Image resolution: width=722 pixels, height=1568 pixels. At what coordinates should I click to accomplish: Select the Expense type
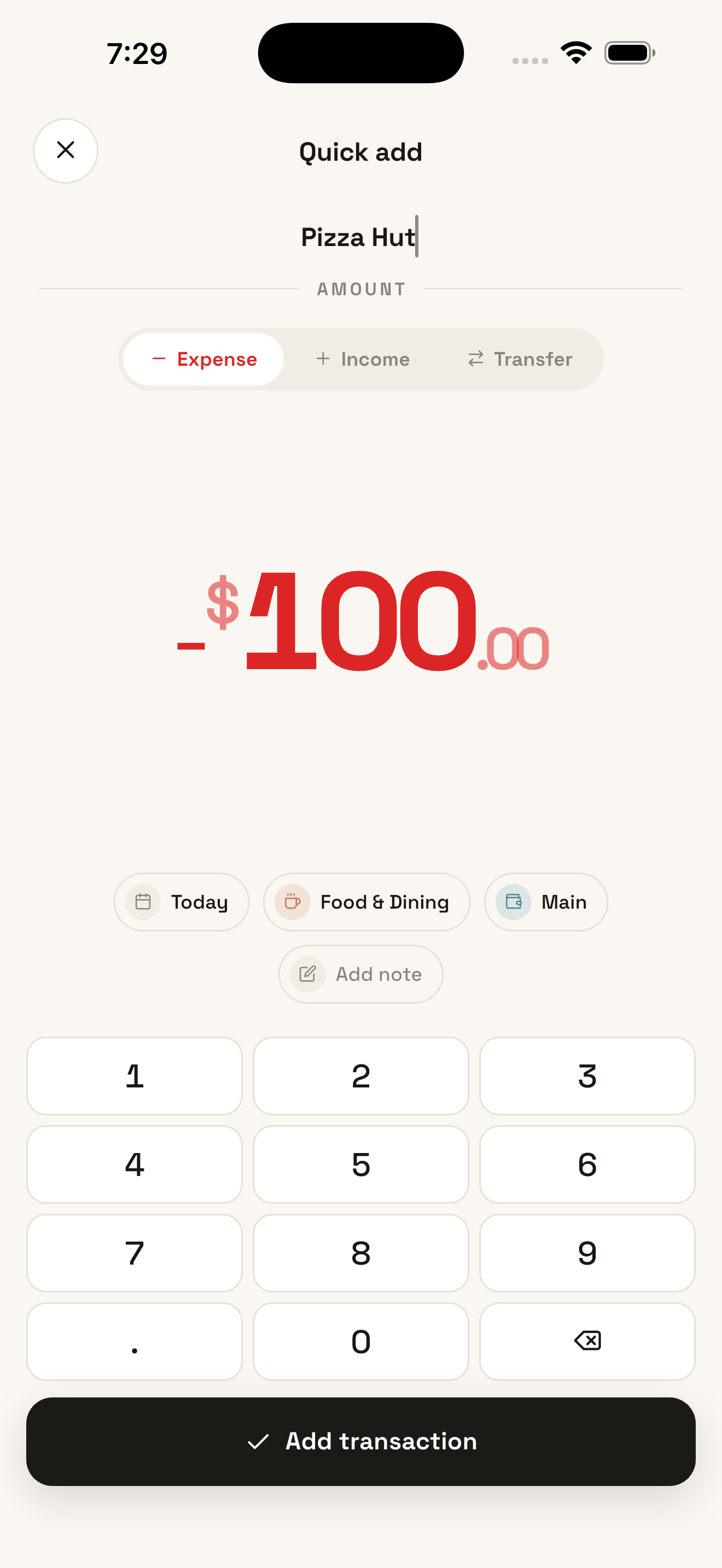(204, 359)
